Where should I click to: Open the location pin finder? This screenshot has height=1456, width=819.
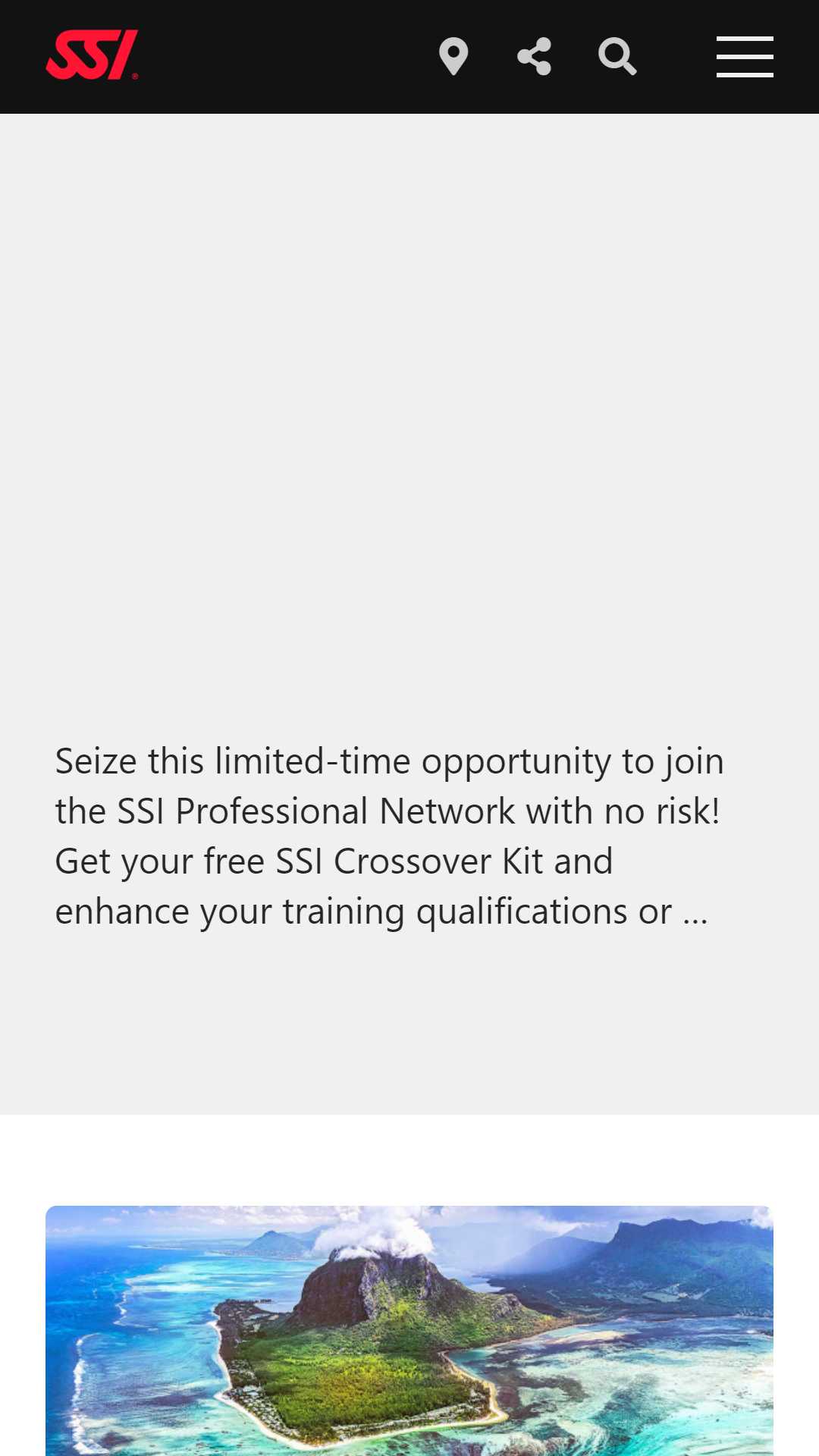coord(453,56)
